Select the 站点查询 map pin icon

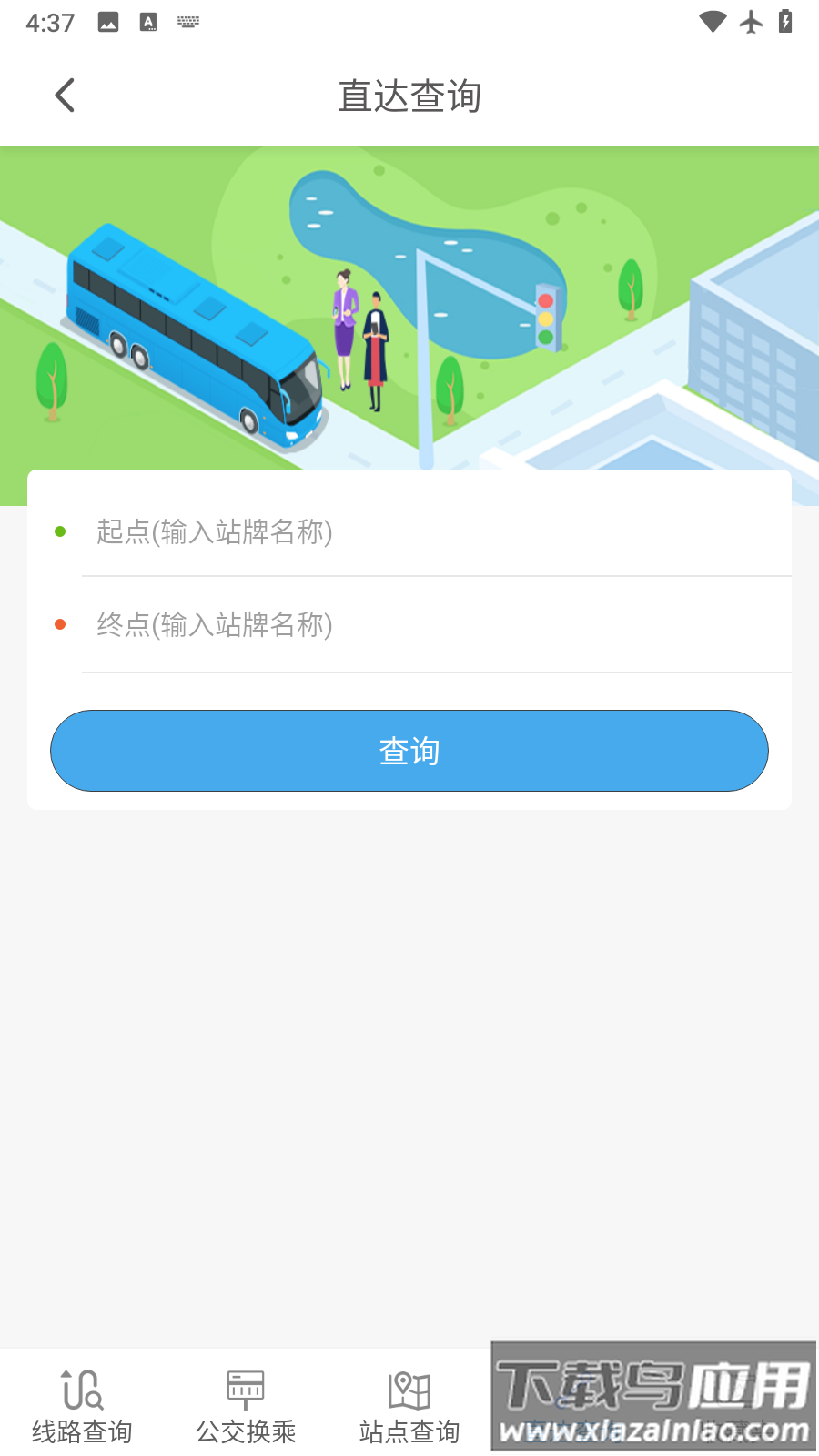pos(409,1387)
